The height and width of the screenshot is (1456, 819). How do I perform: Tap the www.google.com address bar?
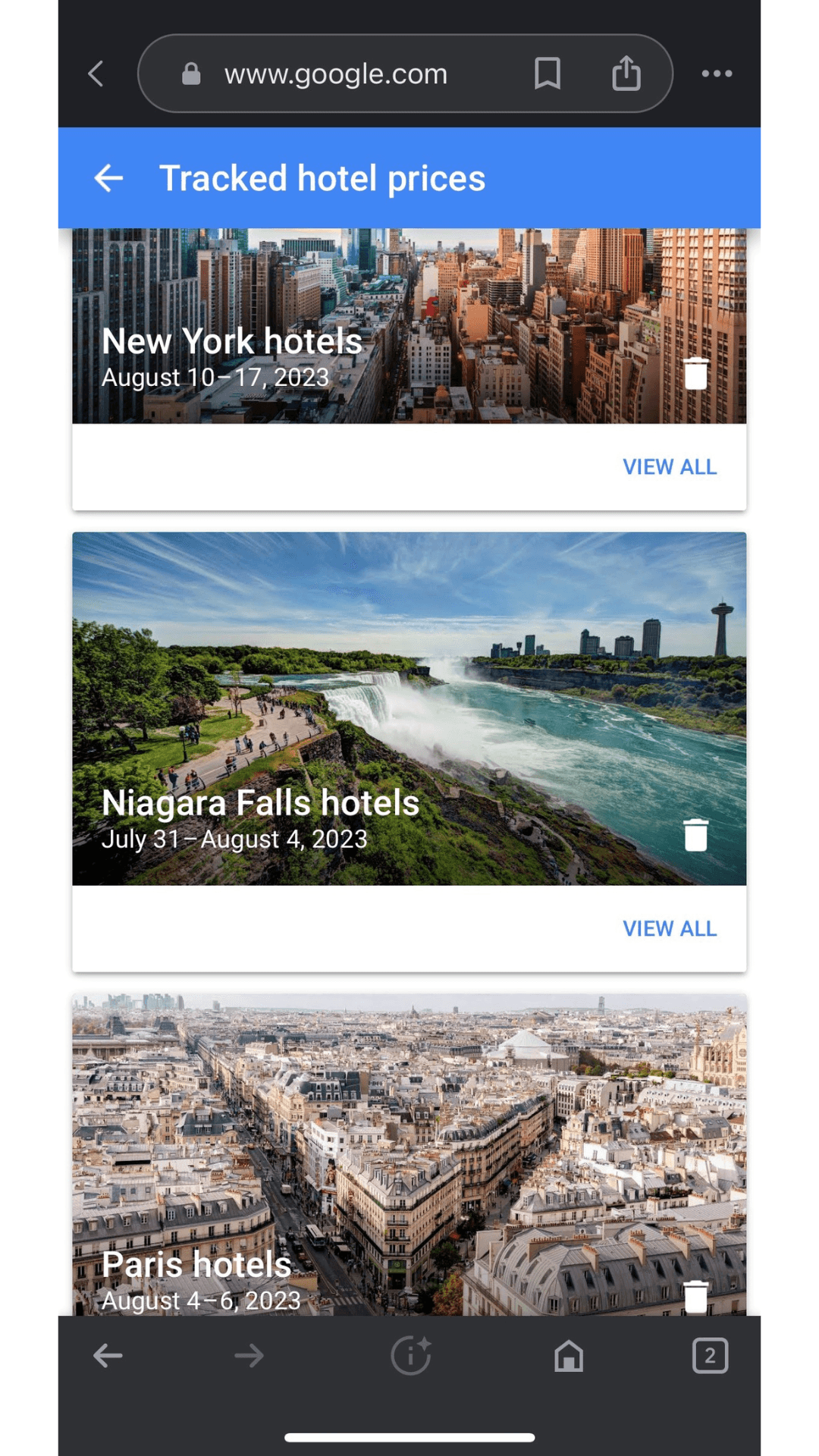point(335,74)
